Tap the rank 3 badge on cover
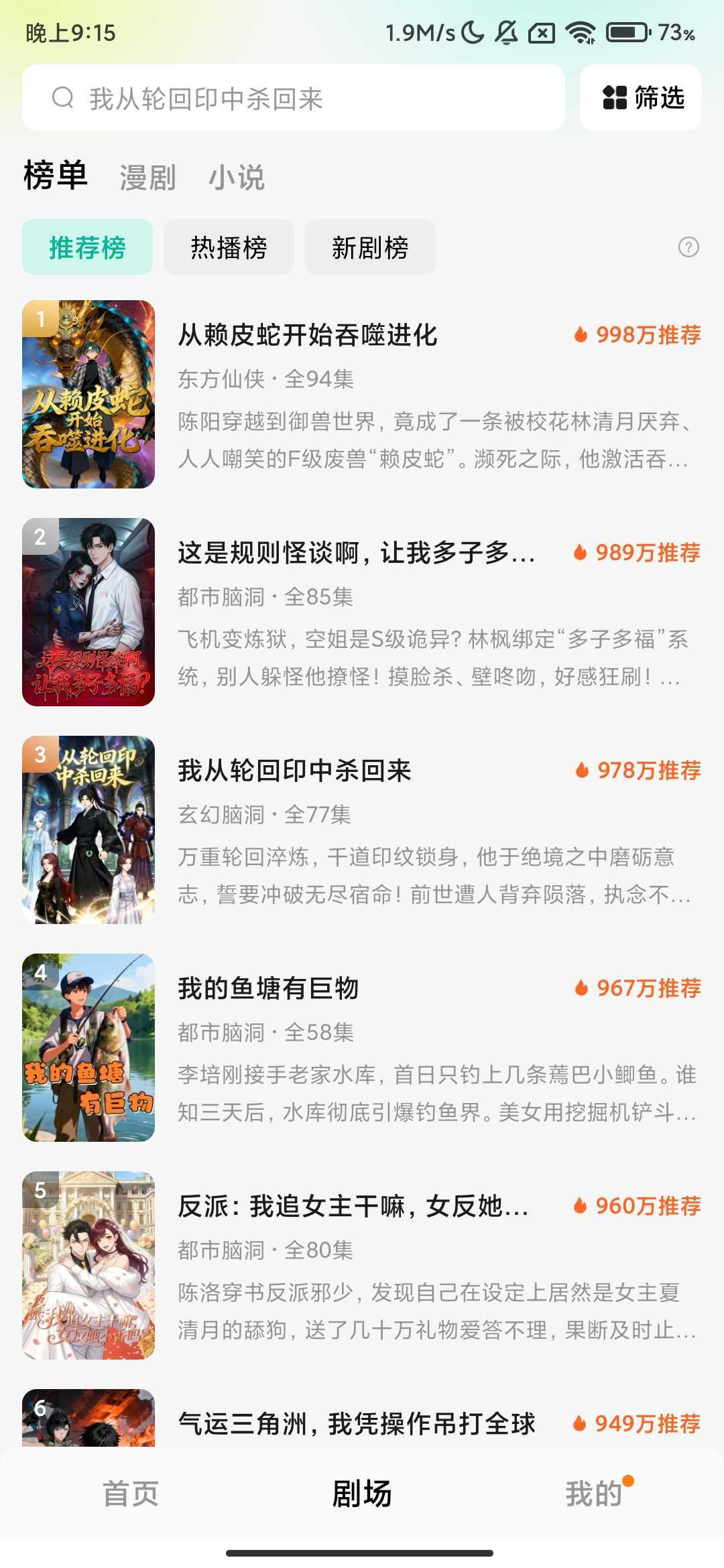Screen dimensions: 724x1568 (x=40, y=754)
